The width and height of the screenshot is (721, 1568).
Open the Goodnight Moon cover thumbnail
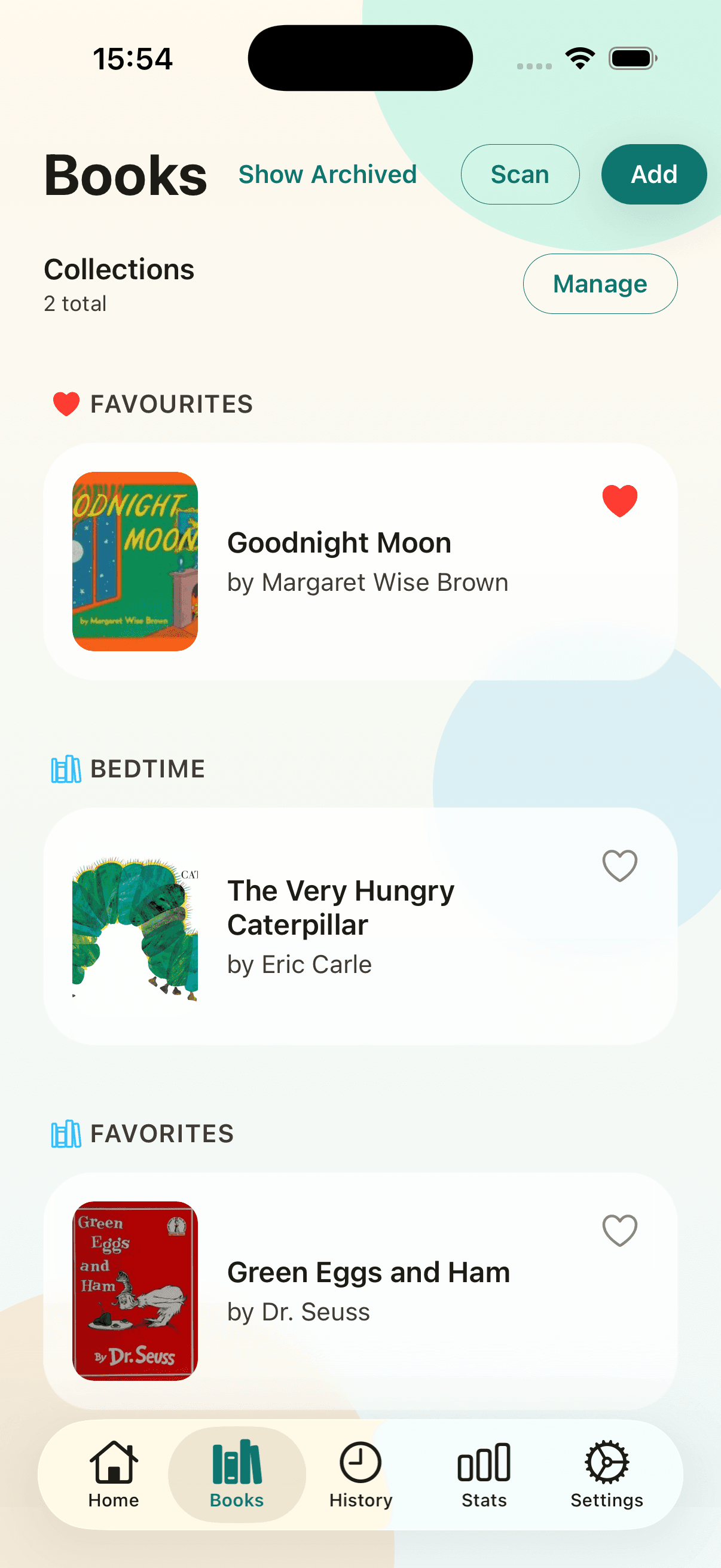[135, 560]
